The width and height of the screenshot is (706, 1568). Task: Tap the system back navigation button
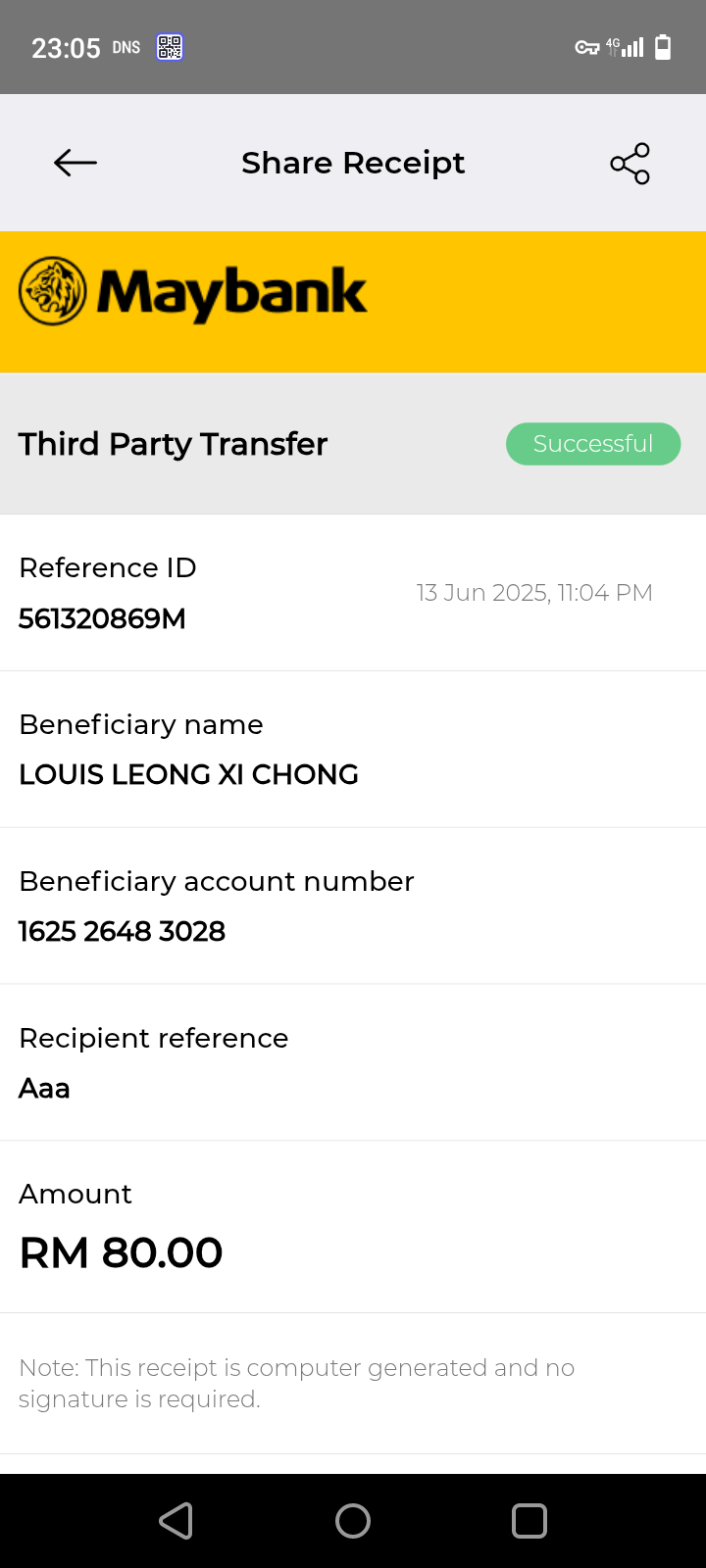click(176, 1521)
